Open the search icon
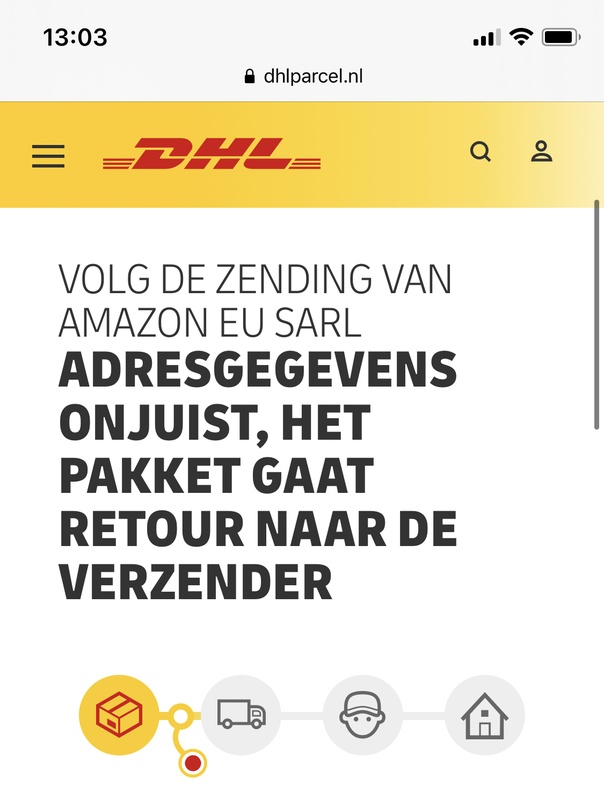Screen dimensions: 604x800 coord(481,153)
